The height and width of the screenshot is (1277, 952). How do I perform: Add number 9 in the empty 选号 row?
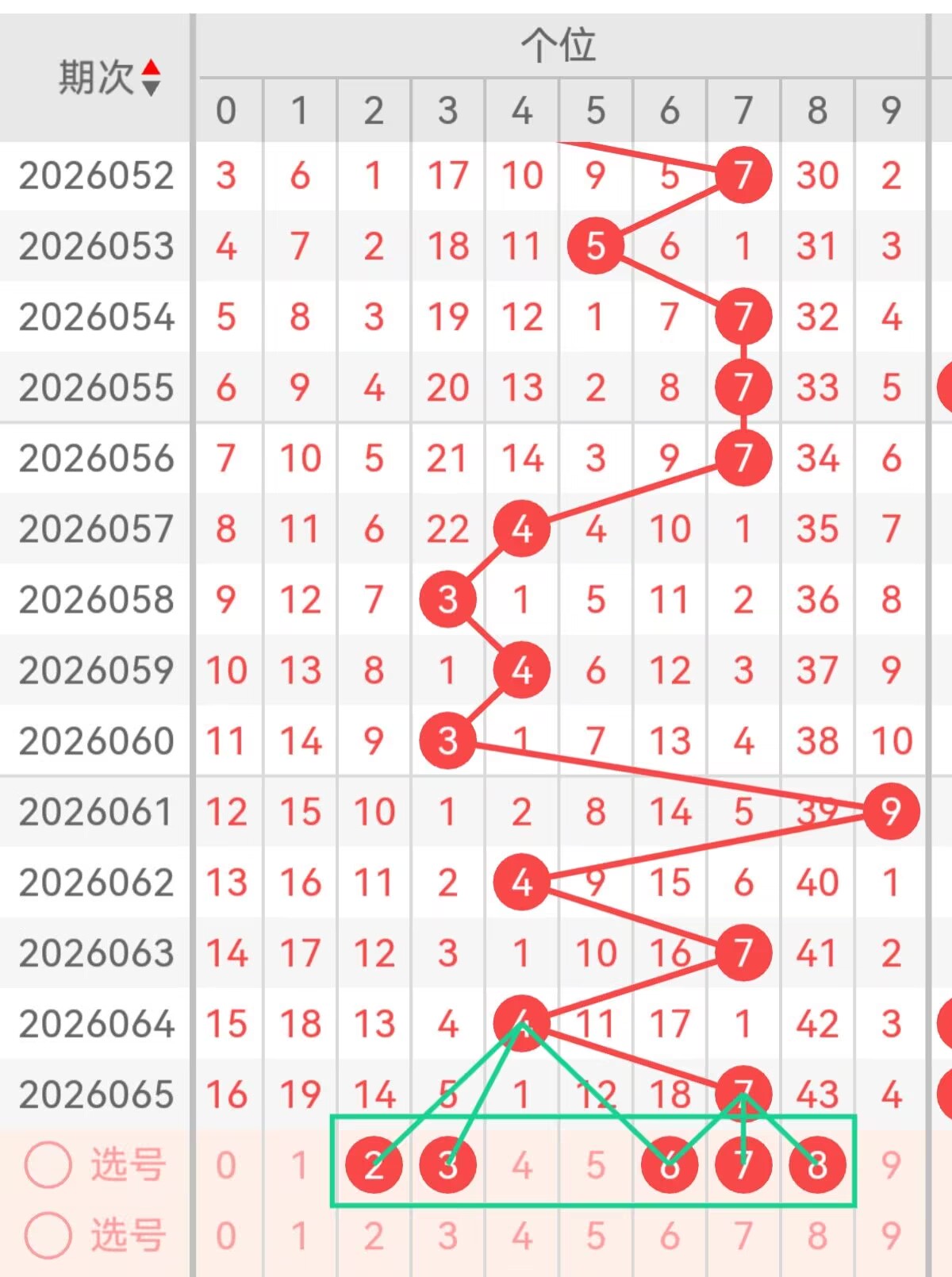pos(891,1236)
